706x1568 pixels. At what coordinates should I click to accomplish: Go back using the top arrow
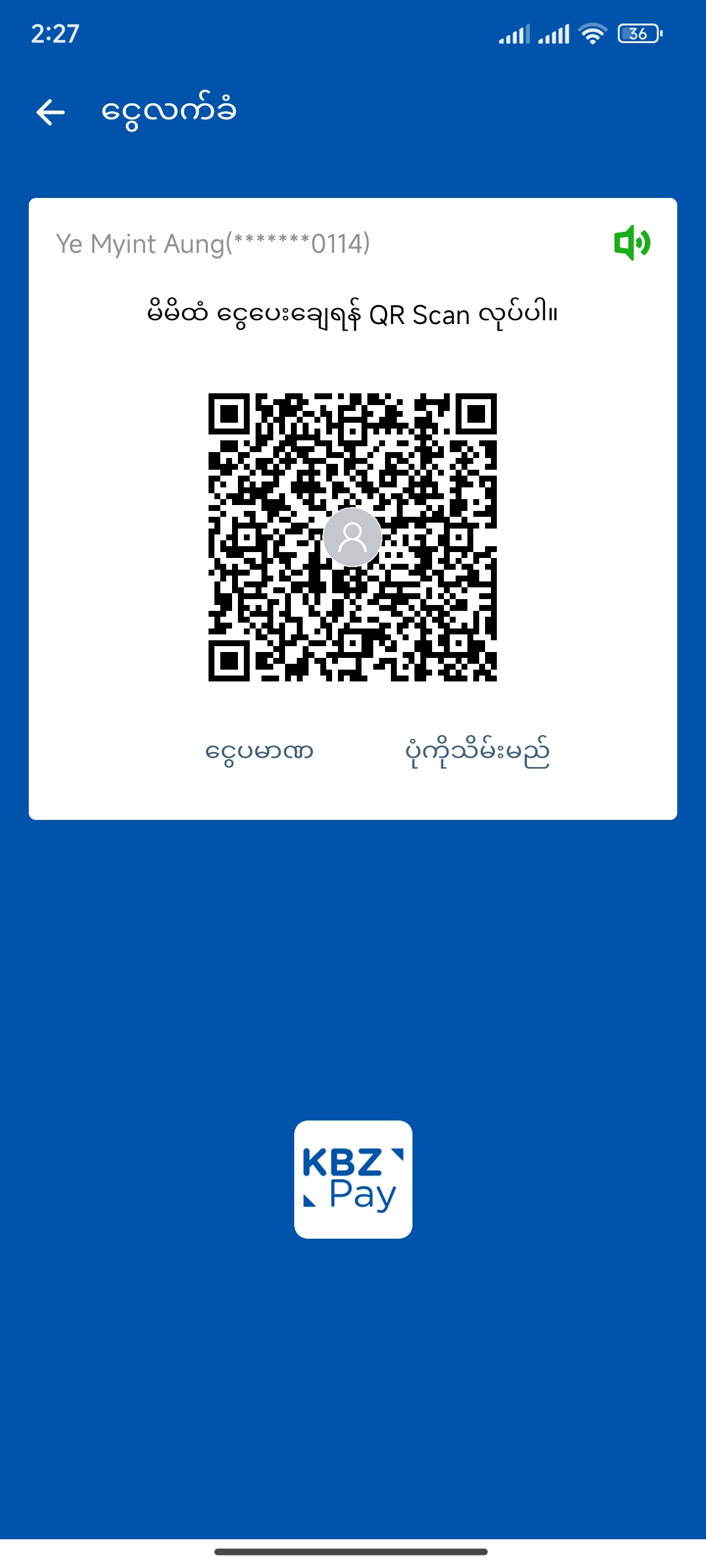click(x=50, y=112)
